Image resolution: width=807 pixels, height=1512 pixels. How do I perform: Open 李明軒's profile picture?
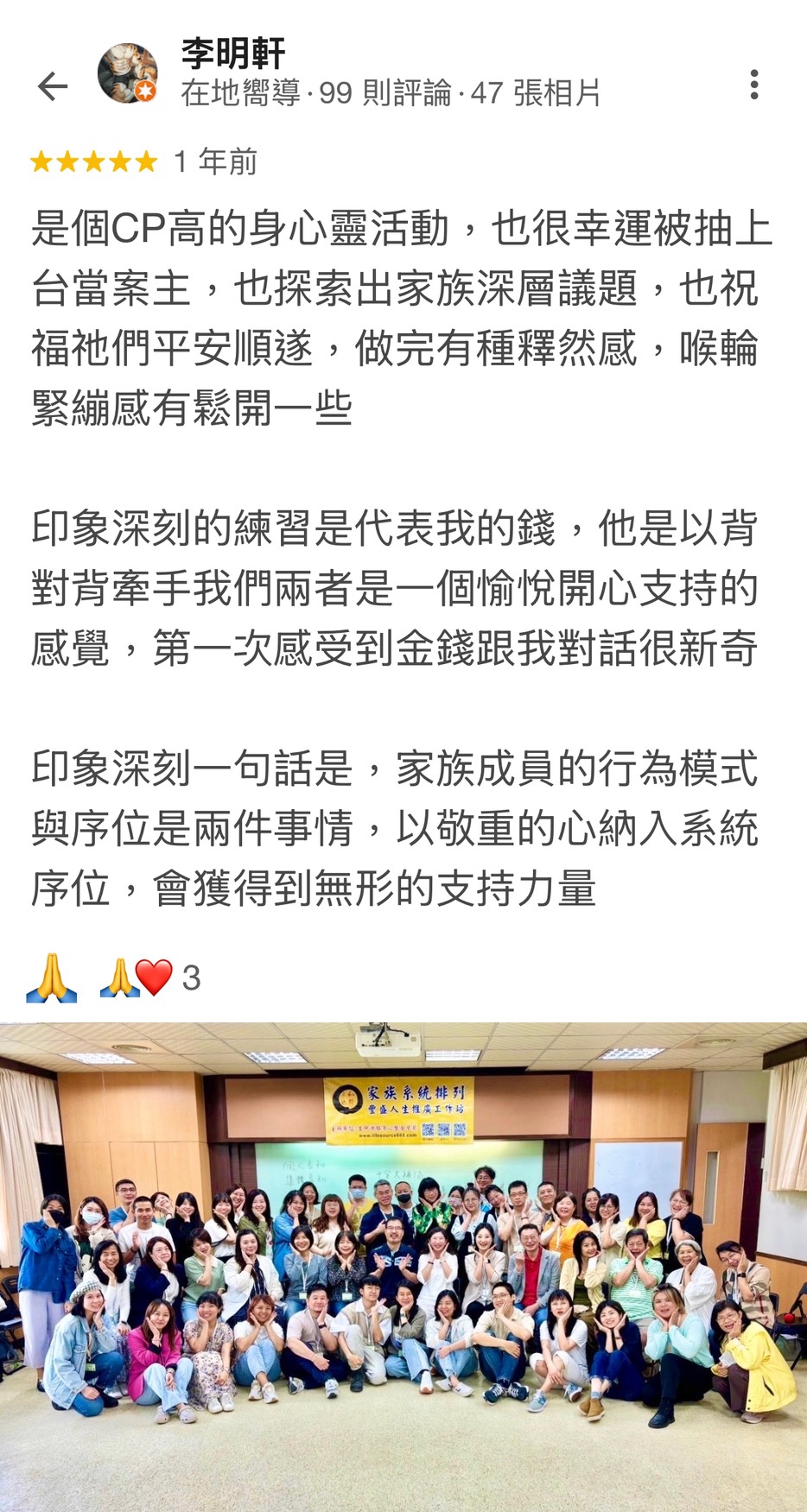tap(128, 74)
